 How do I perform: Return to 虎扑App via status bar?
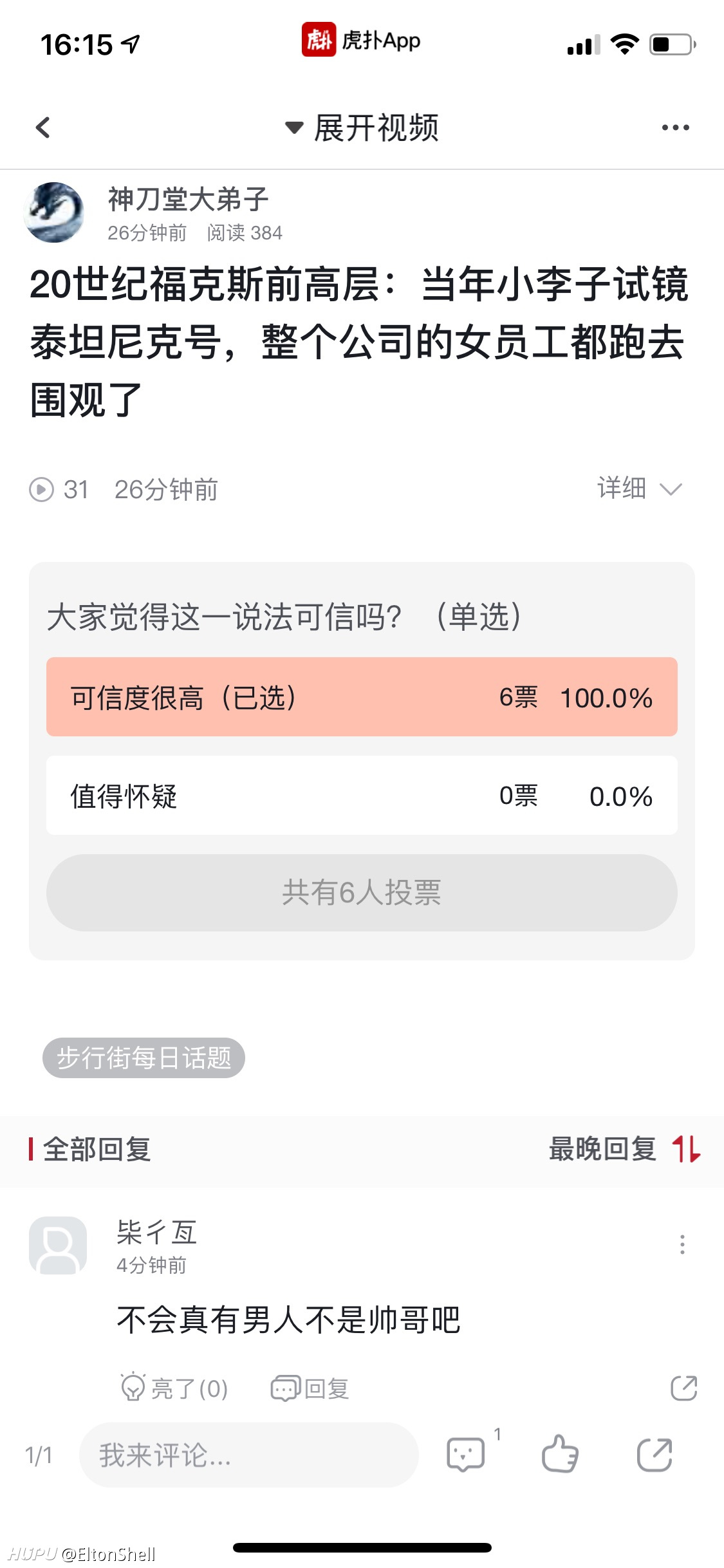point(361,40)
